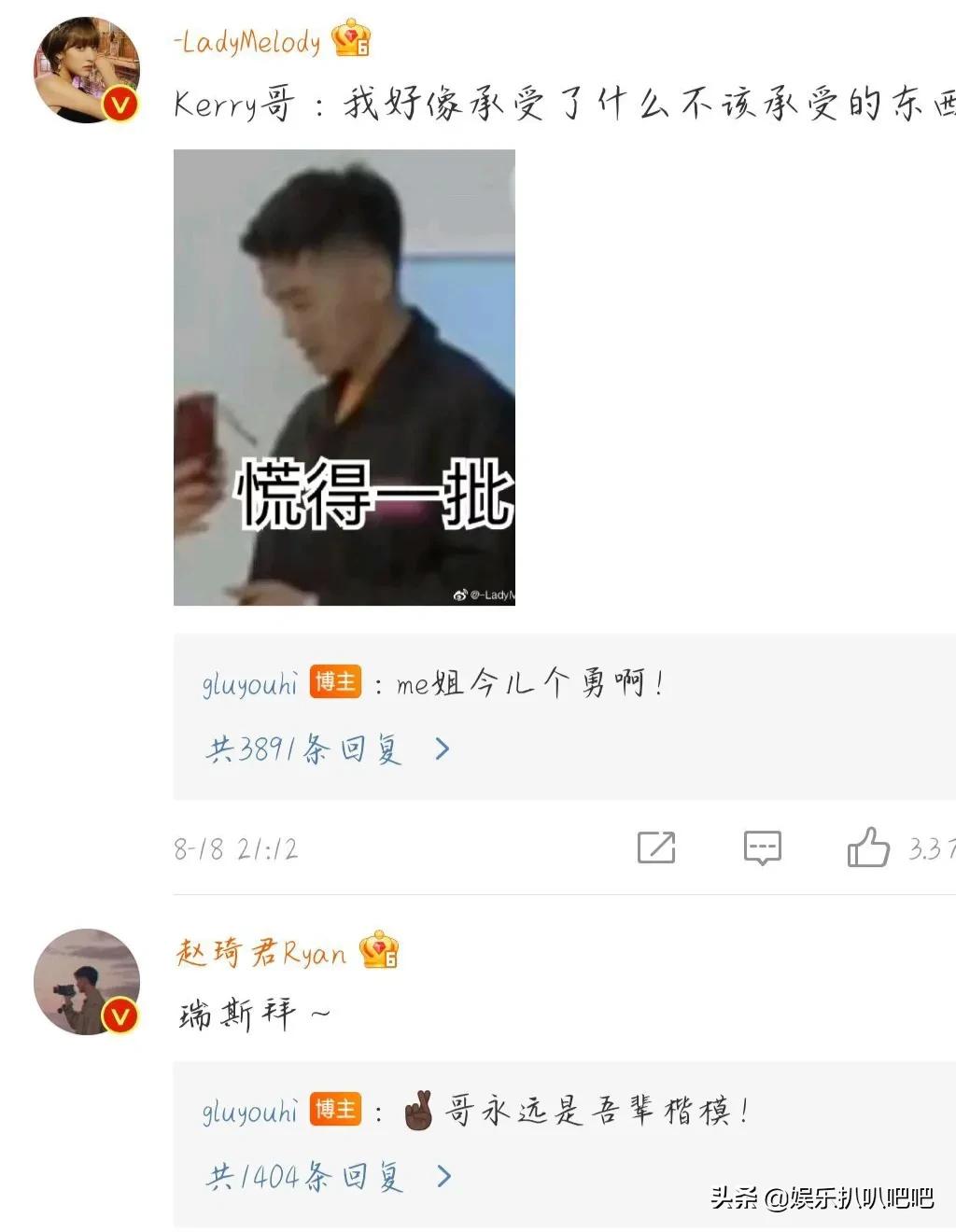The image size is (956, 1232).
Task: Open comments via the comment bubble icon
Action: 762,847
